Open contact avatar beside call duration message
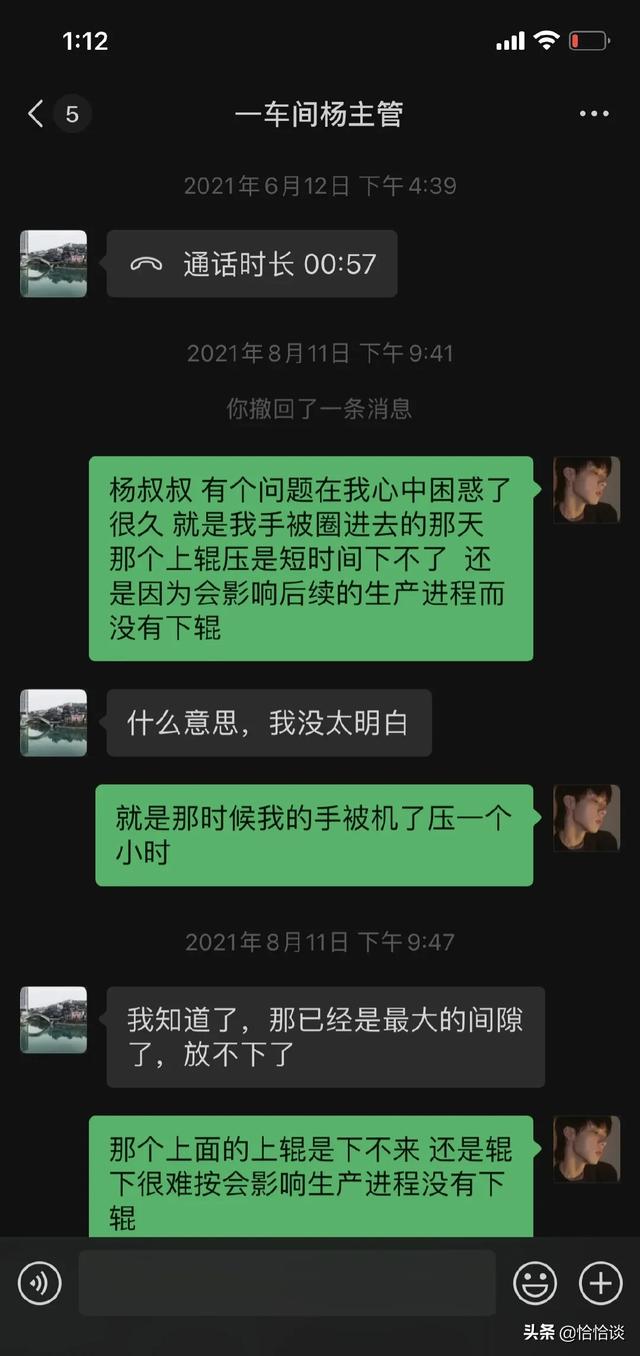 [54, 264]
